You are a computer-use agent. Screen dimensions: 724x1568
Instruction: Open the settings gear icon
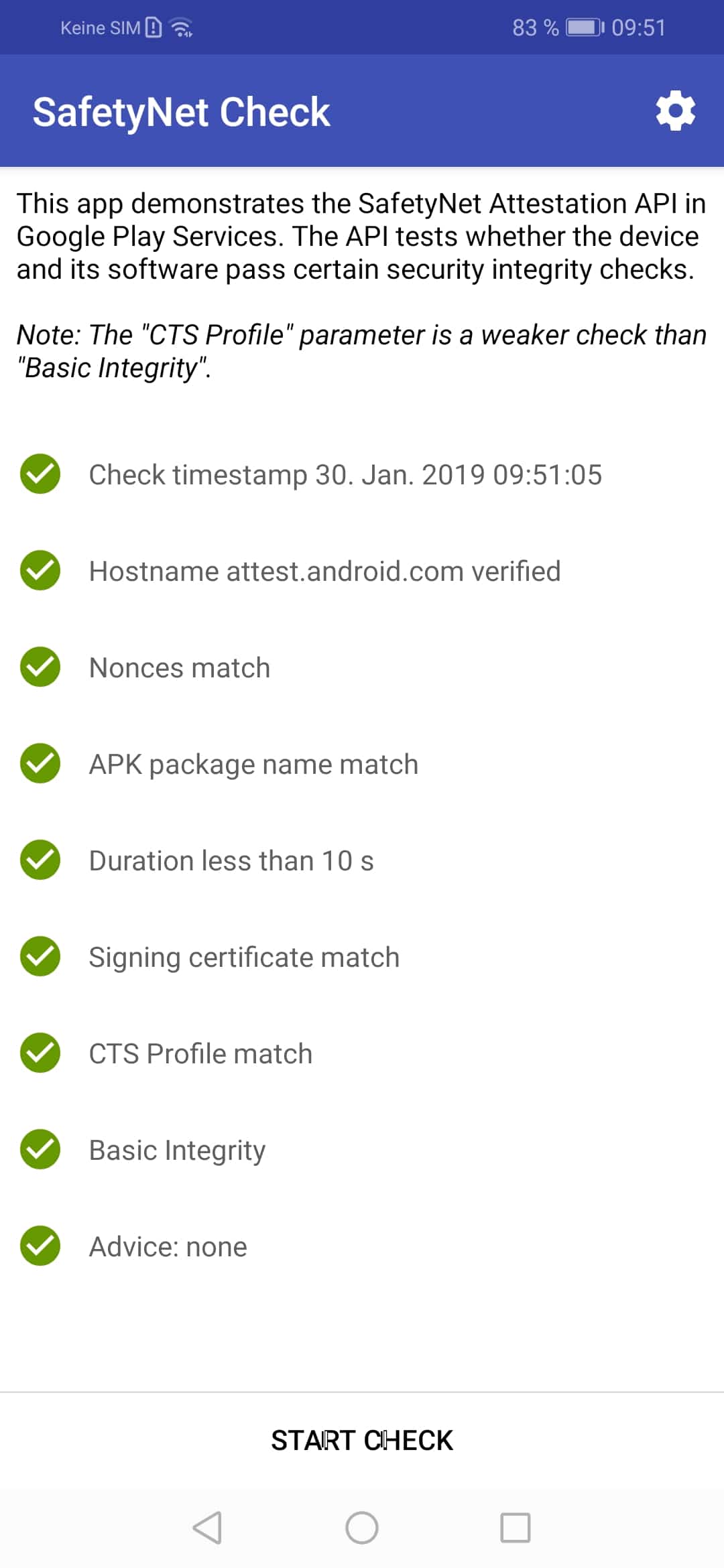click(675, 111)
